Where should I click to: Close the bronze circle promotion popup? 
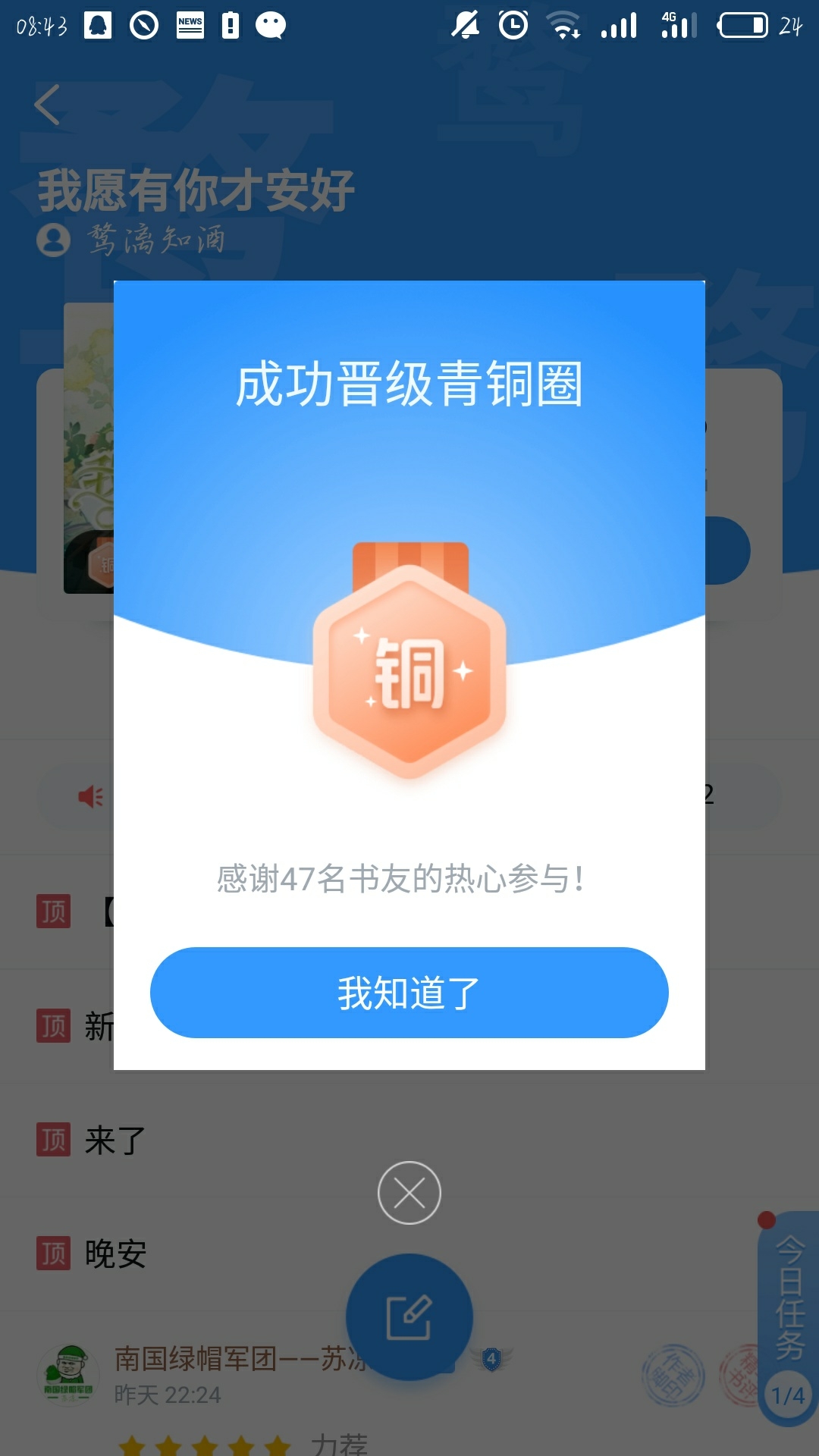[x=409, y=1193]
